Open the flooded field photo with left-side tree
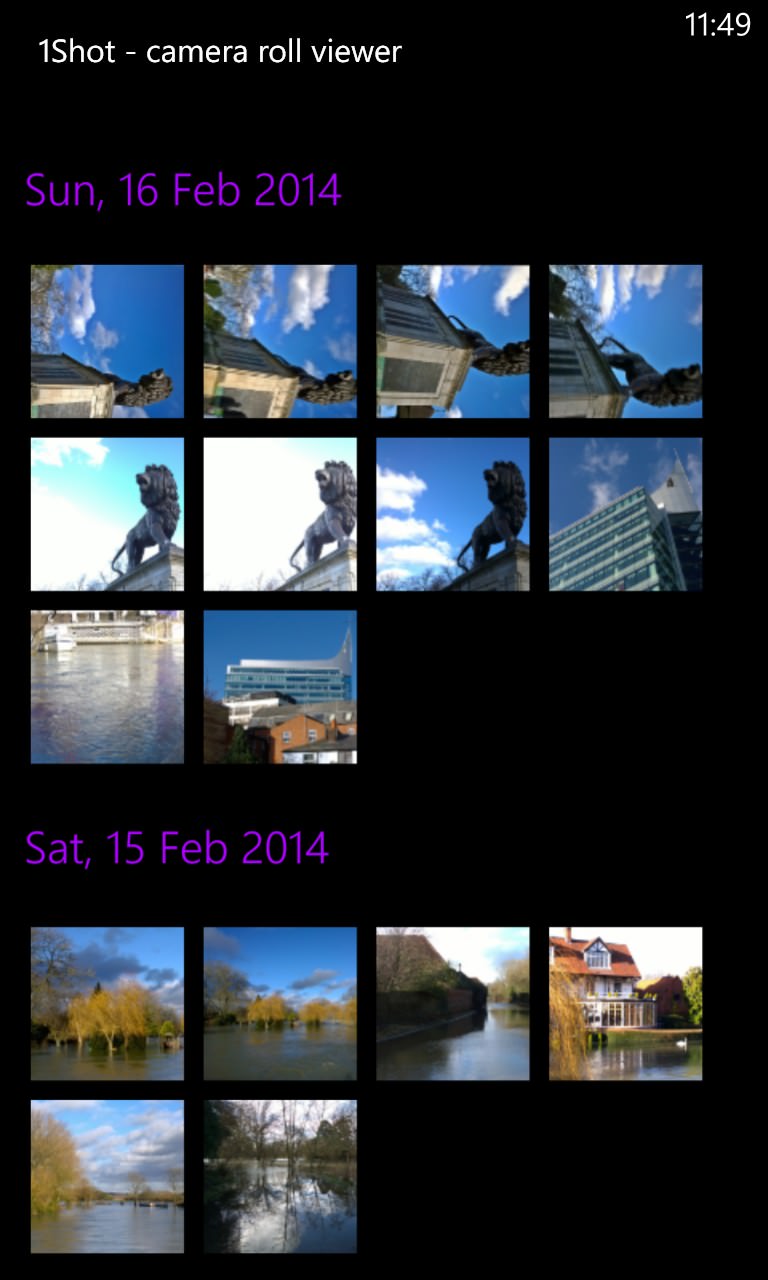Screen dimensions: 768x1280 (x=107, y=1177)
